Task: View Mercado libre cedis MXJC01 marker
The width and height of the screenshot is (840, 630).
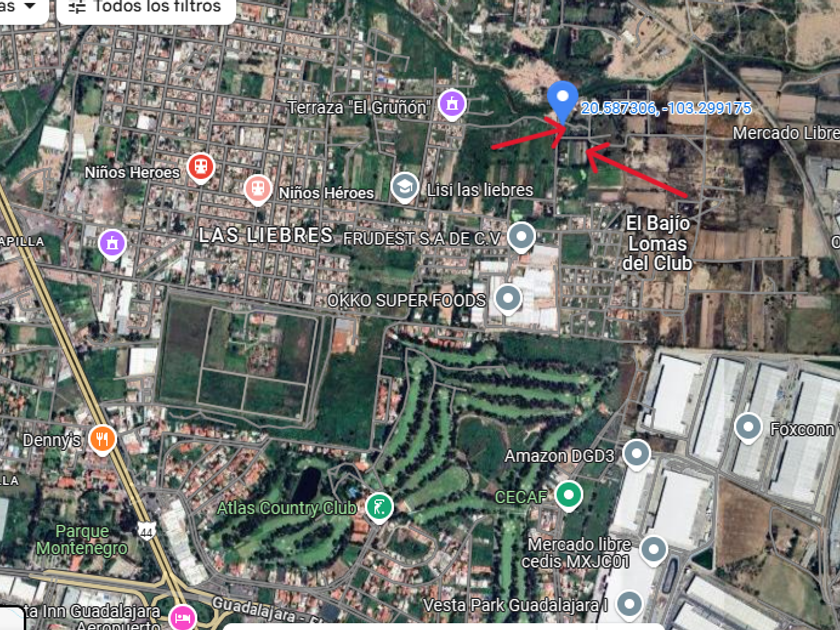Action: 653,550
